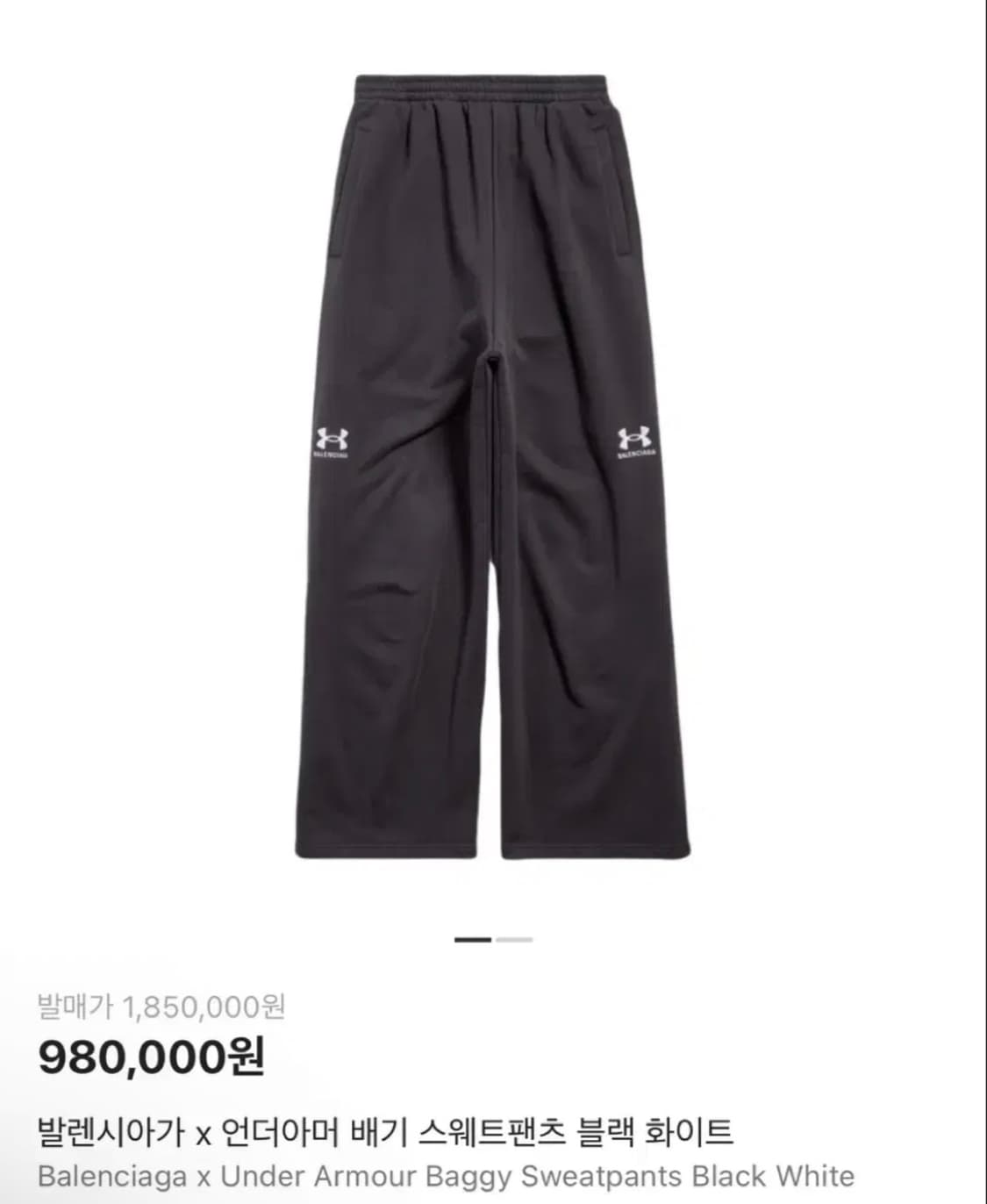
Task: Select the second gray carousel indicator bar
Action: [x=511, y=941]
